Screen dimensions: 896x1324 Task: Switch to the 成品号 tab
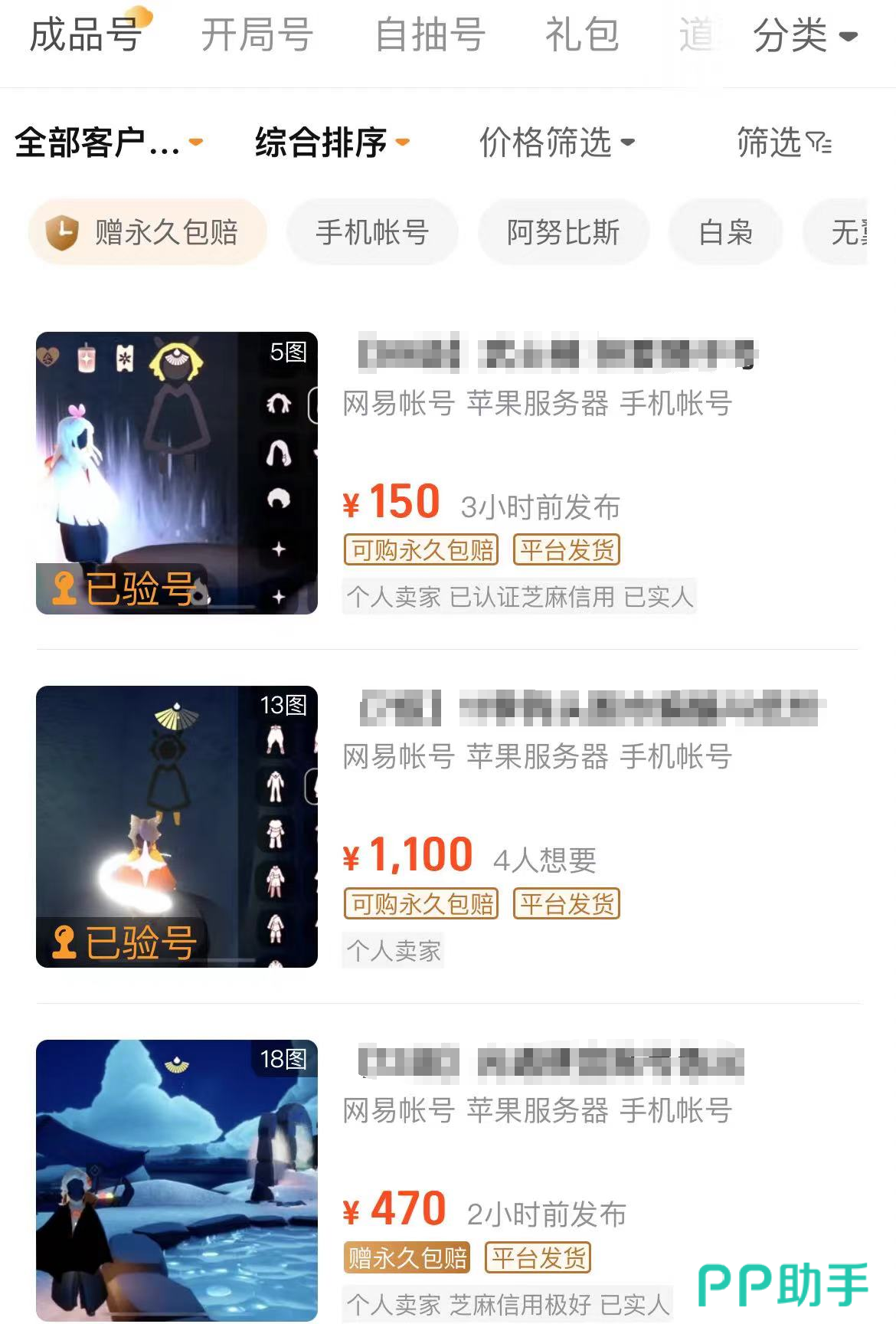[85, 35]
